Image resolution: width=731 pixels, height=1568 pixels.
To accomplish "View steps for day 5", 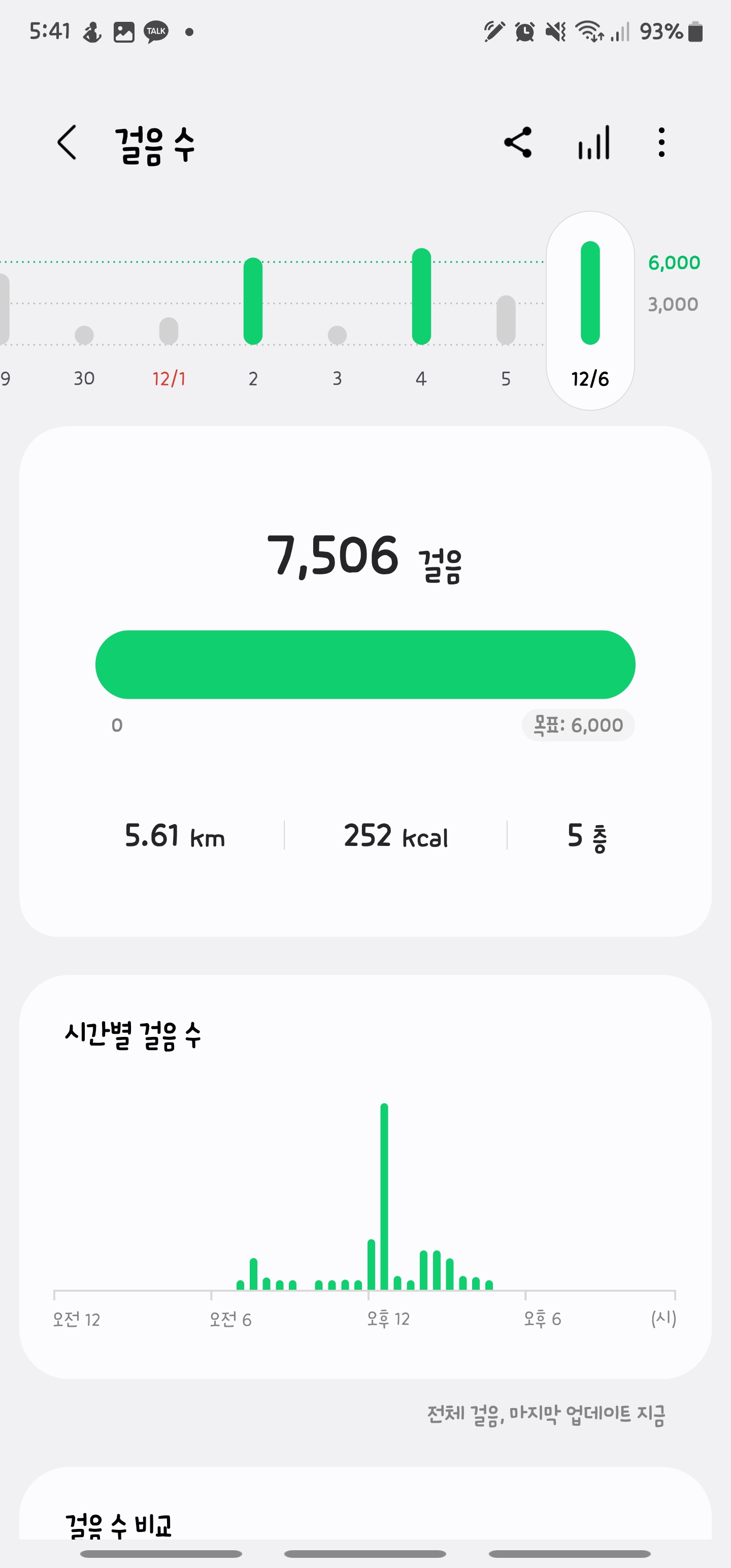I will pyautogui.click(x=506, y=319).
